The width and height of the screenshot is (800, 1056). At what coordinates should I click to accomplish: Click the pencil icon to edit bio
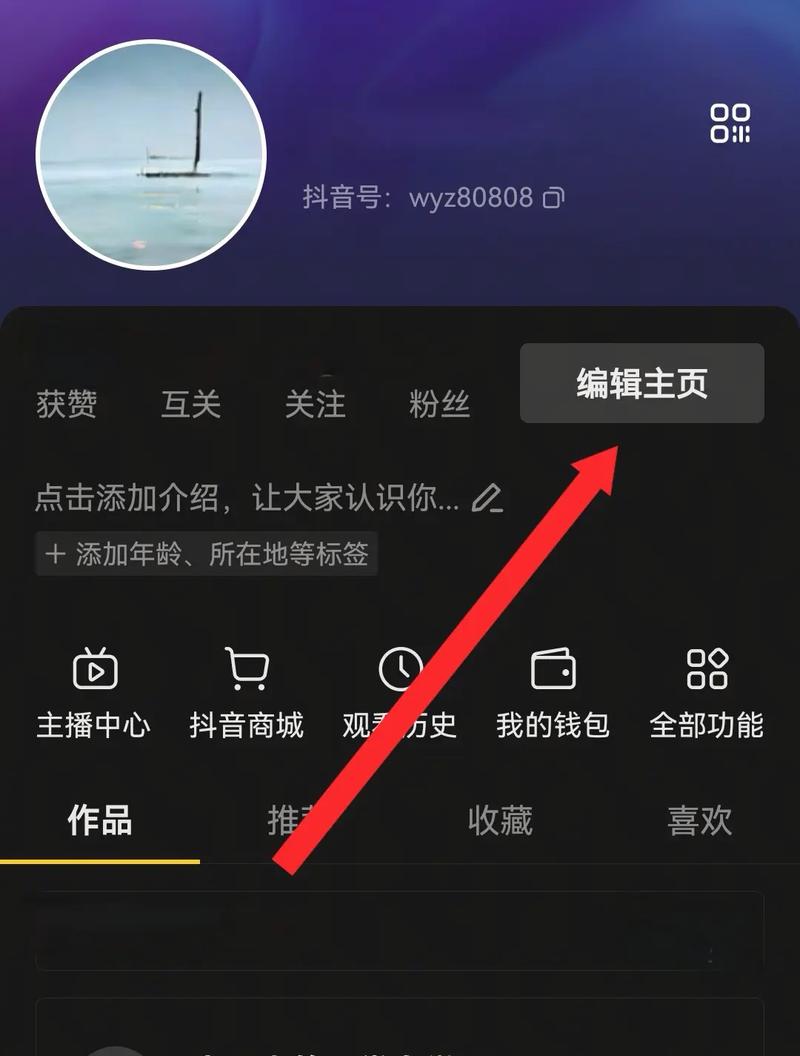(487, 497)
